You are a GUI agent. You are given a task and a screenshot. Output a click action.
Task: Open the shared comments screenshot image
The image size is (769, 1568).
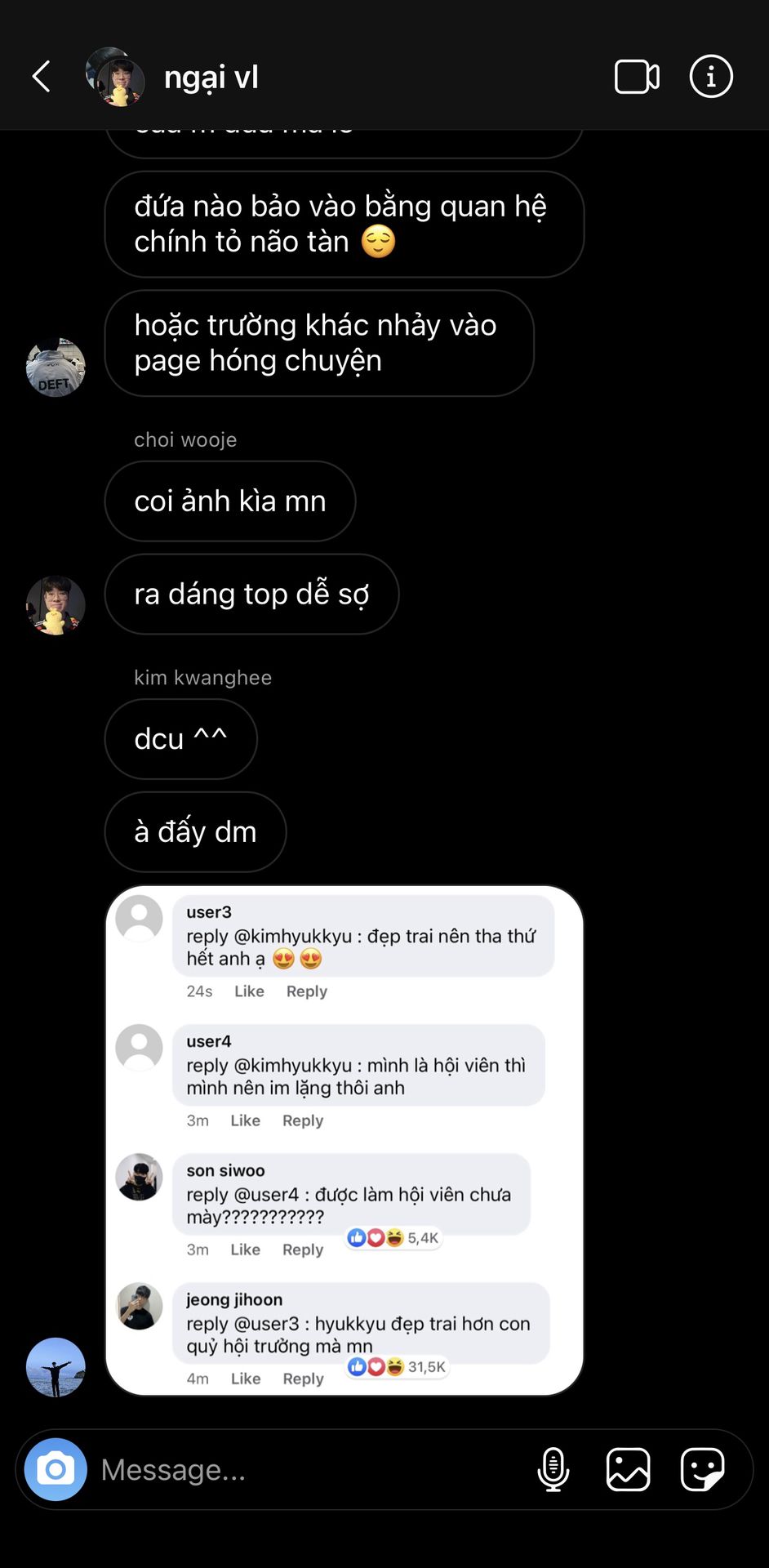(x=344, y=1140)
